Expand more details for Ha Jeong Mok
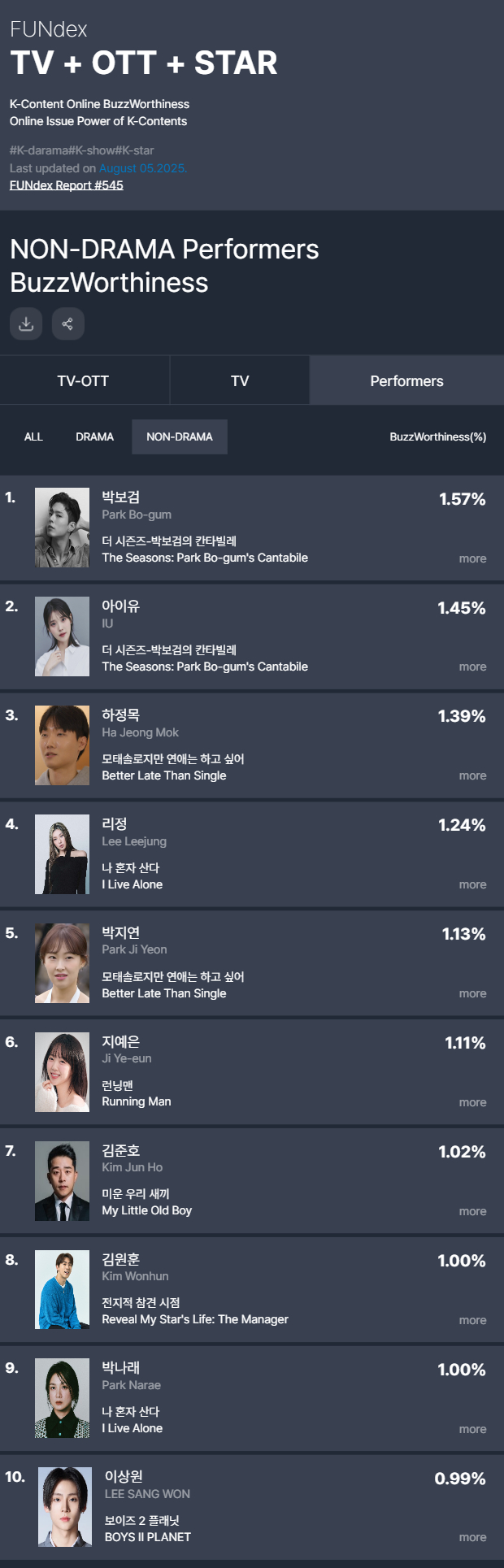The image size is (504, 1568). 472,775
